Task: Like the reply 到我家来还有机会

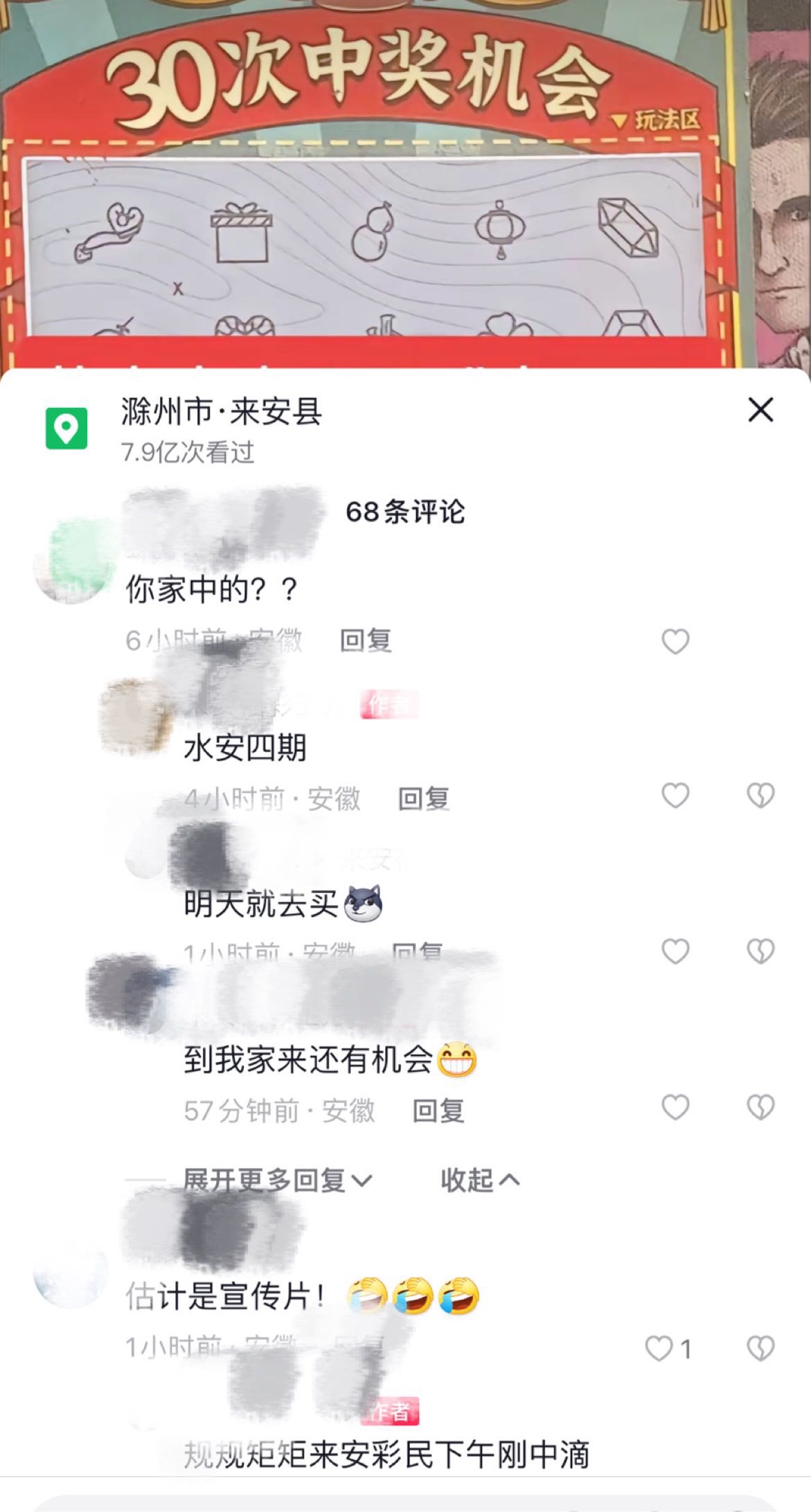Action: (x=675, y=1107)
